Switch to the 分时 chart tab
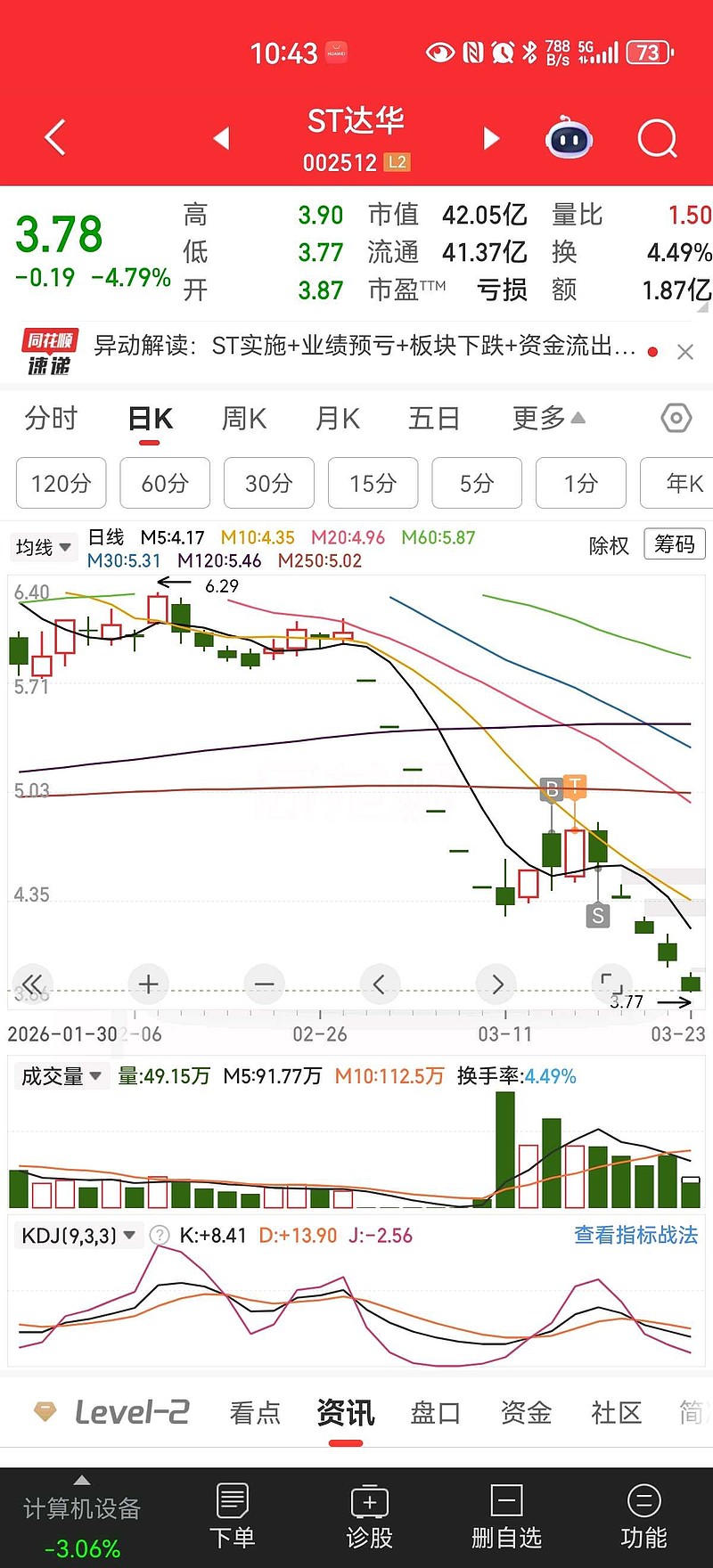Screen dimensions: 713x1568 tap(51, 418)
